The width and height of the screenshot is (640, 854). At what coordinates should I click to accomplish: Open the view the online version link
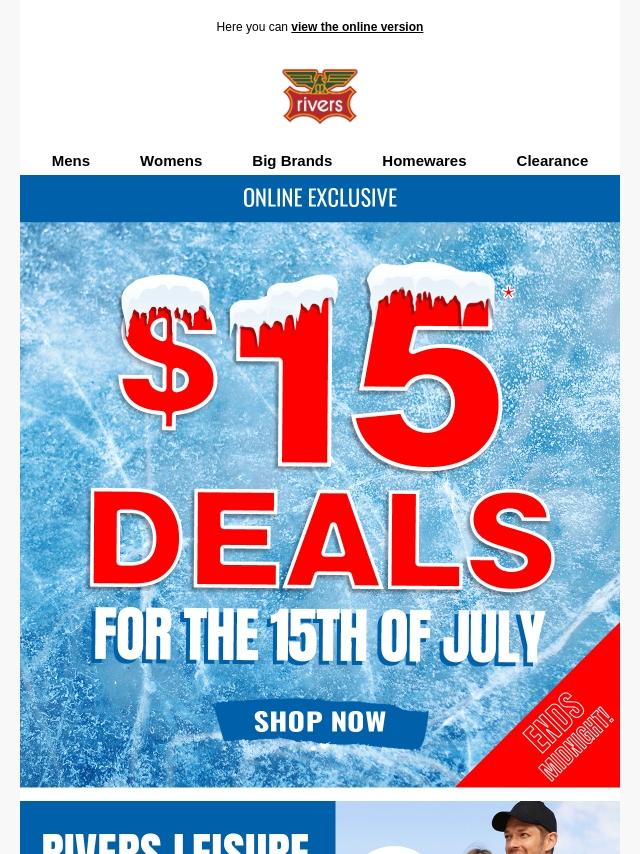click(356, 27)
